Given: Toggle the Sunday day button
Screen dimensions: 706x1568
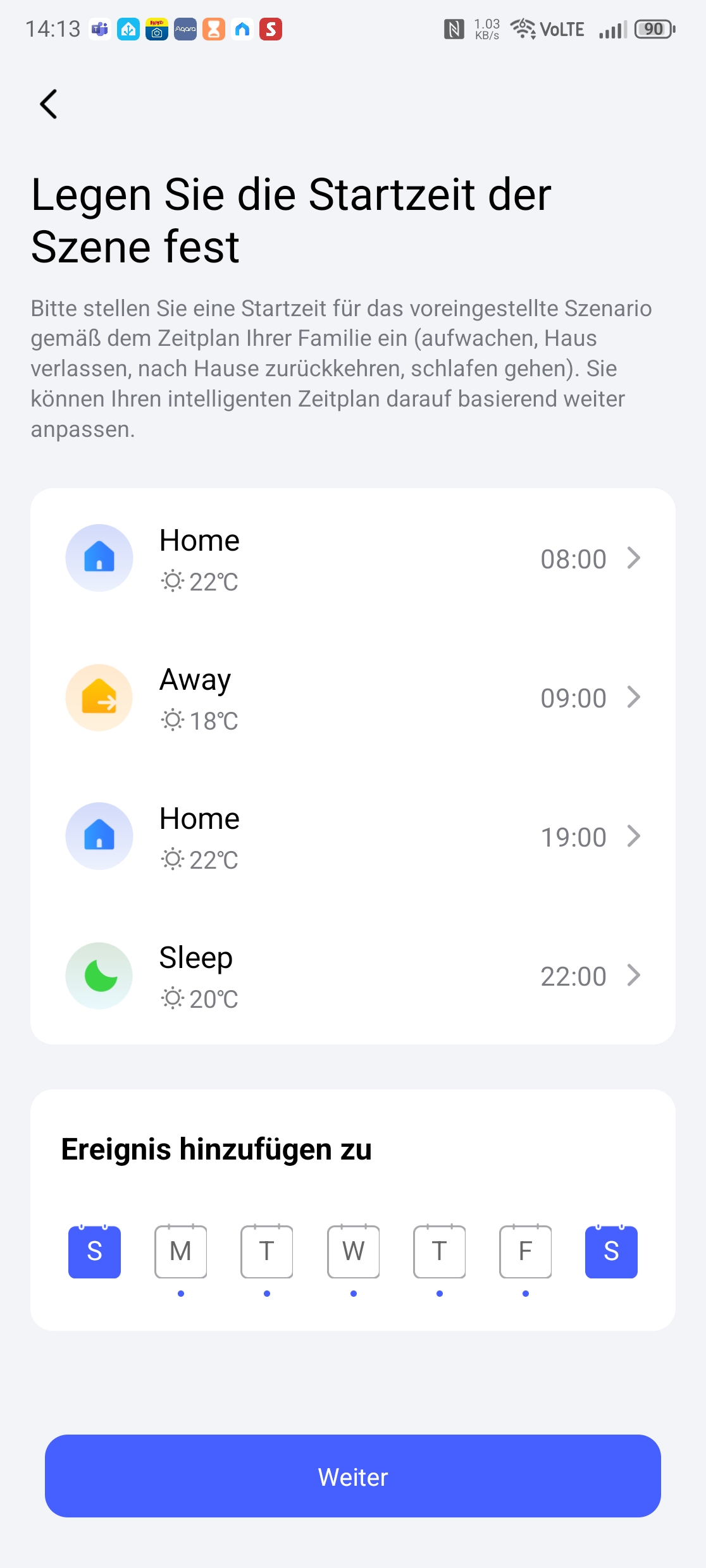Looking at the screenshot, I should point(94,1251).
